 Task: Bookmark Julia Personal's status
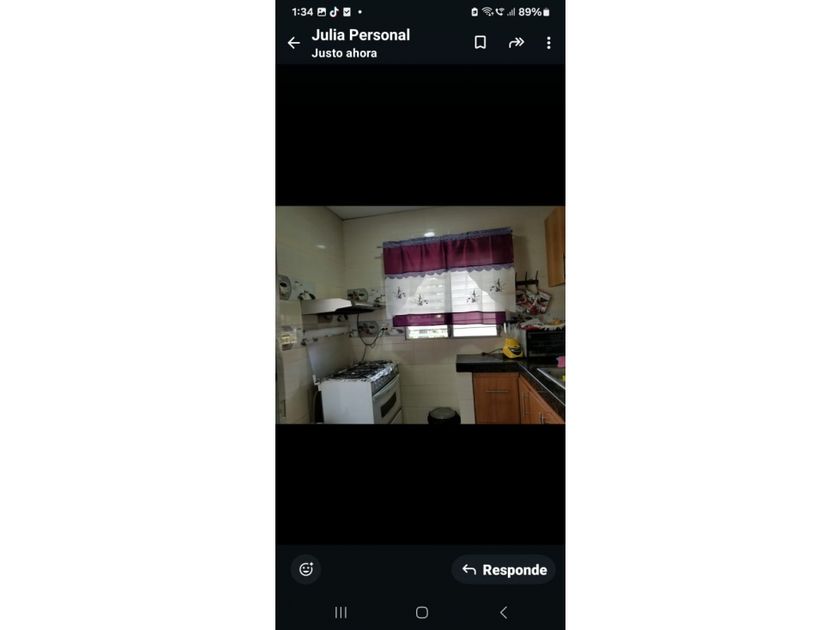tap(481, 43)
